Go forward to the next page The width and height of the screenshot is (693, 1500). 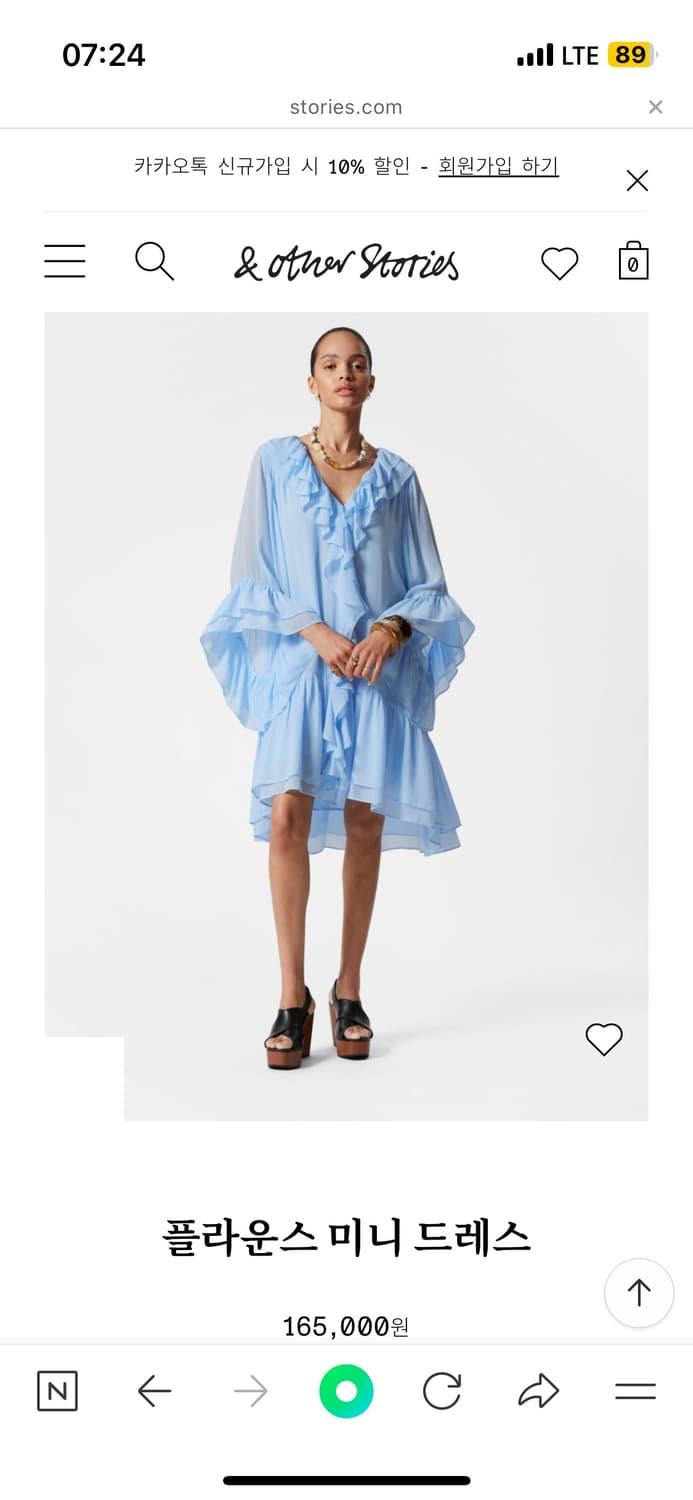tap(250, 1391)
